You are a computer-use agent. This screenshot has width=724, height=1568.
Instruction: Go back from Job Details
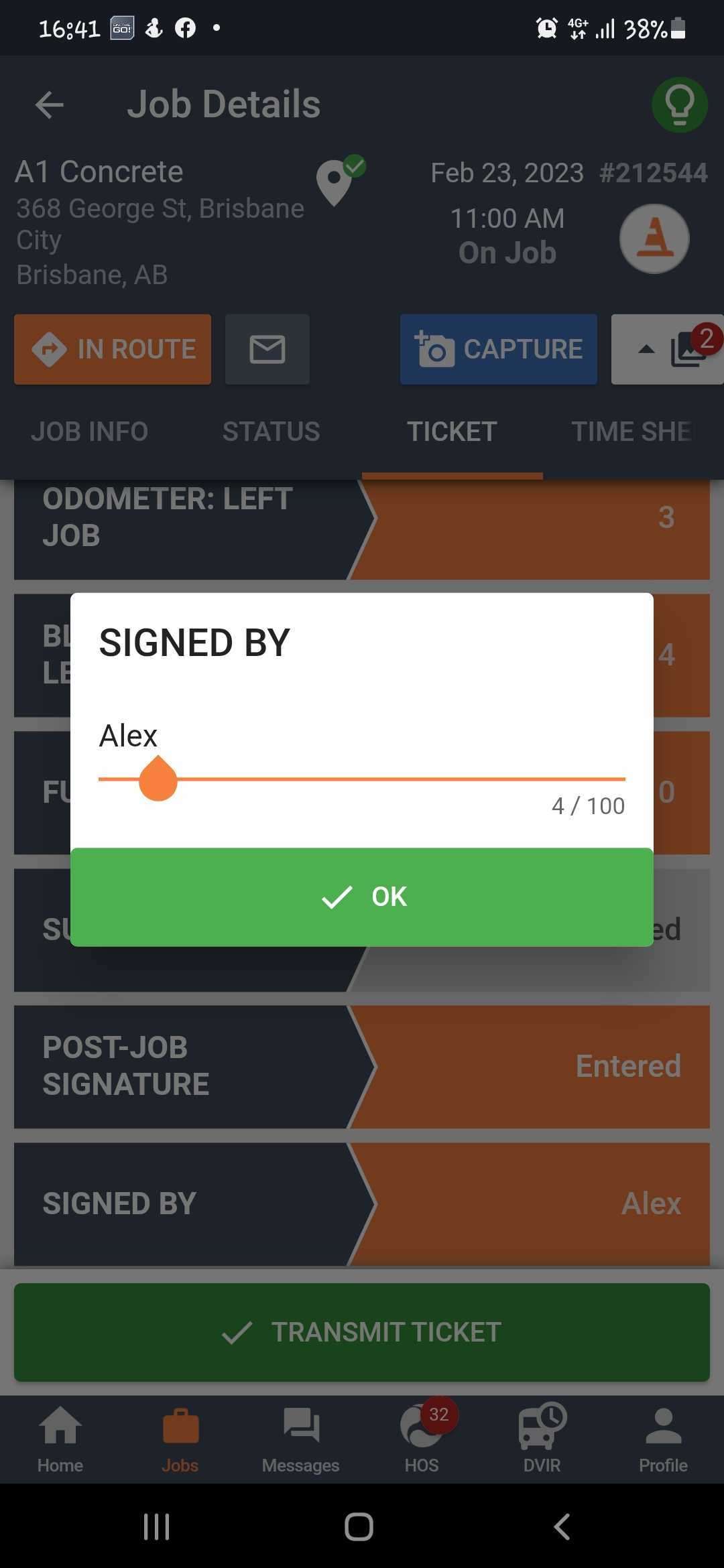tap(50, 105)
